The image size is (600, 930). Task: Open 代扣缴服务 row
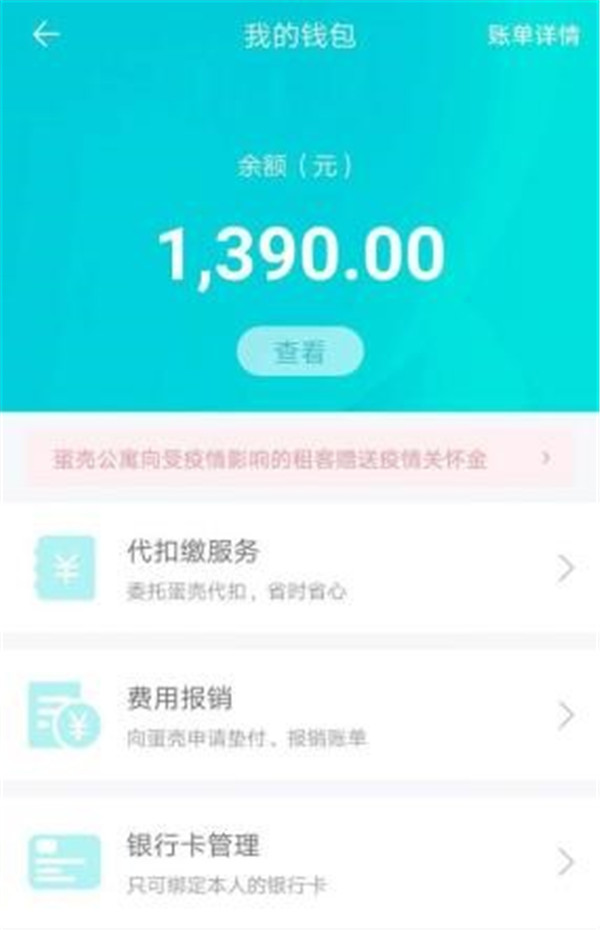point(300,568)
